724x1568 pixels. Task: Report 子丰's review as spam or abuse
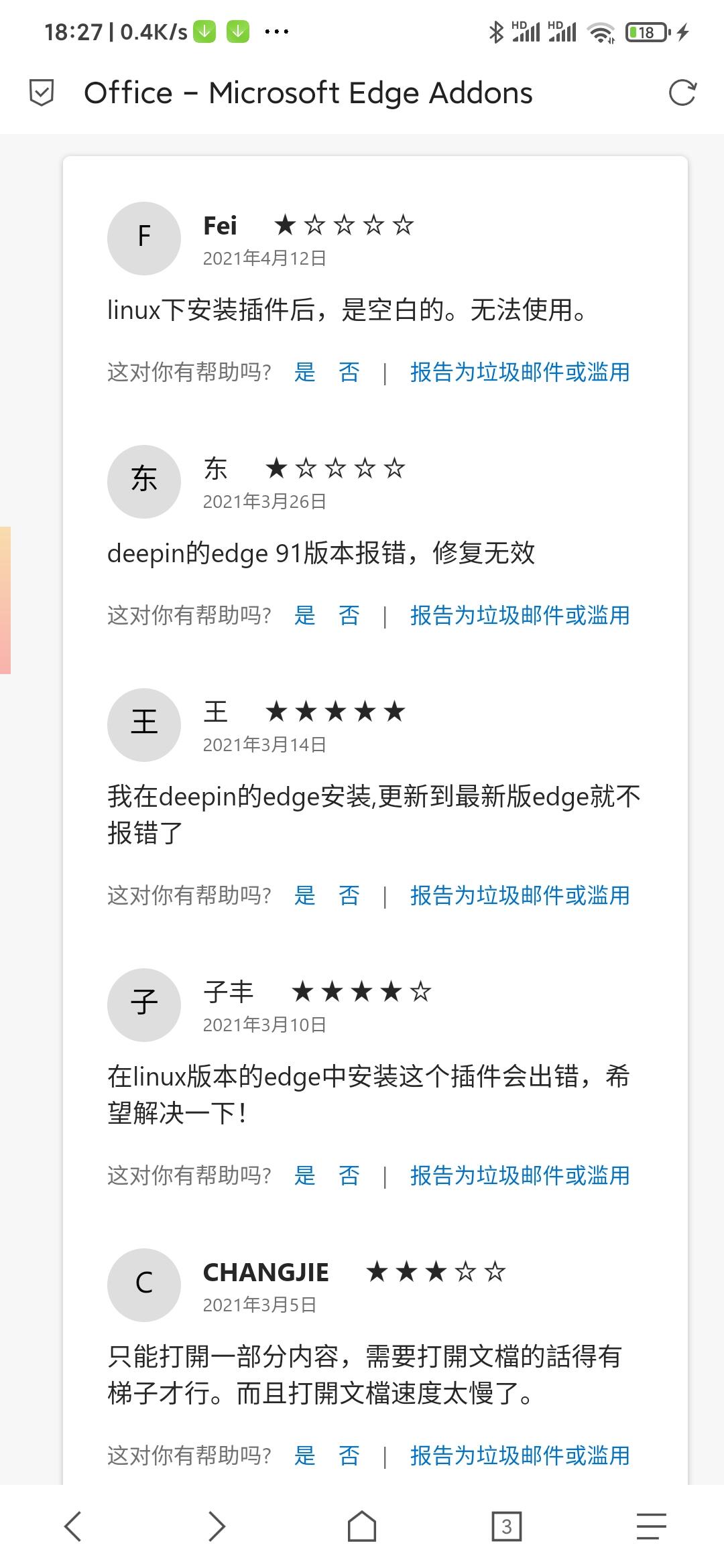pos(520,1175)
